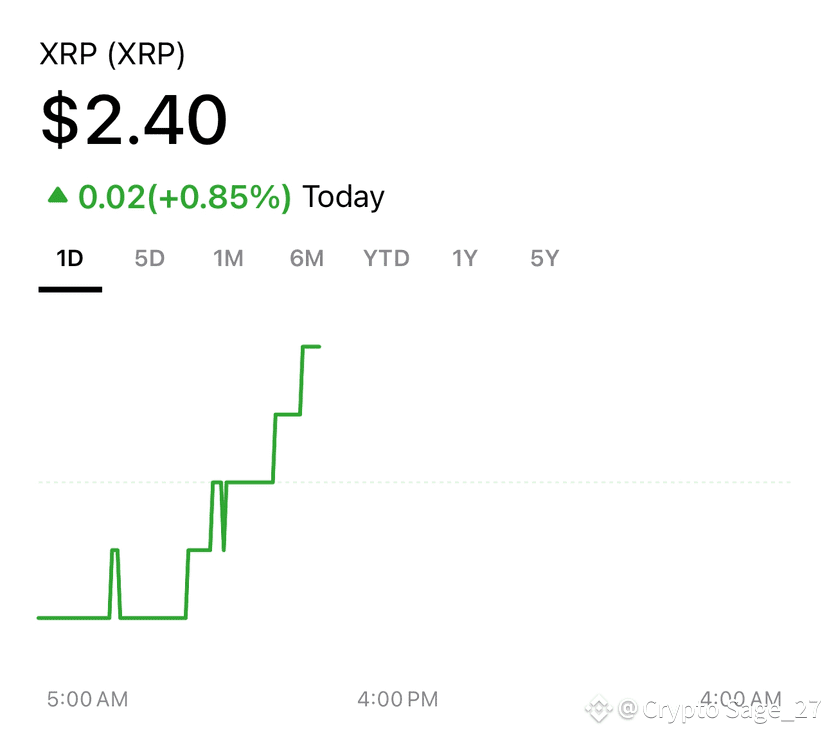View the YTD chart
Screen dimensions: 829x734
(386, 259)
